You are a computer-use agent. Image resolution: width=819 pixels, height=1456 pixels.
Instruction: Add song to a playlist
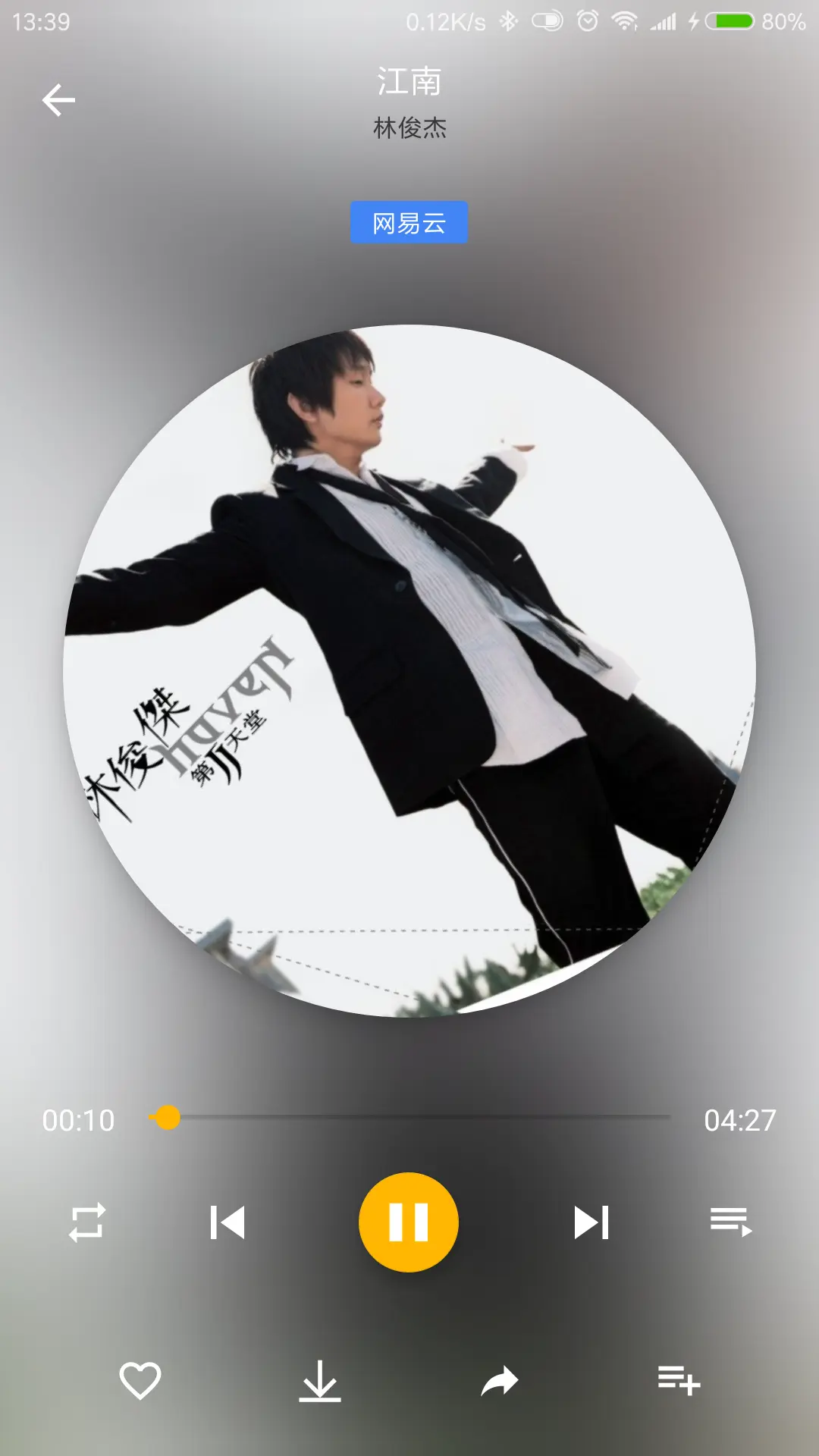coord(679,1381)
